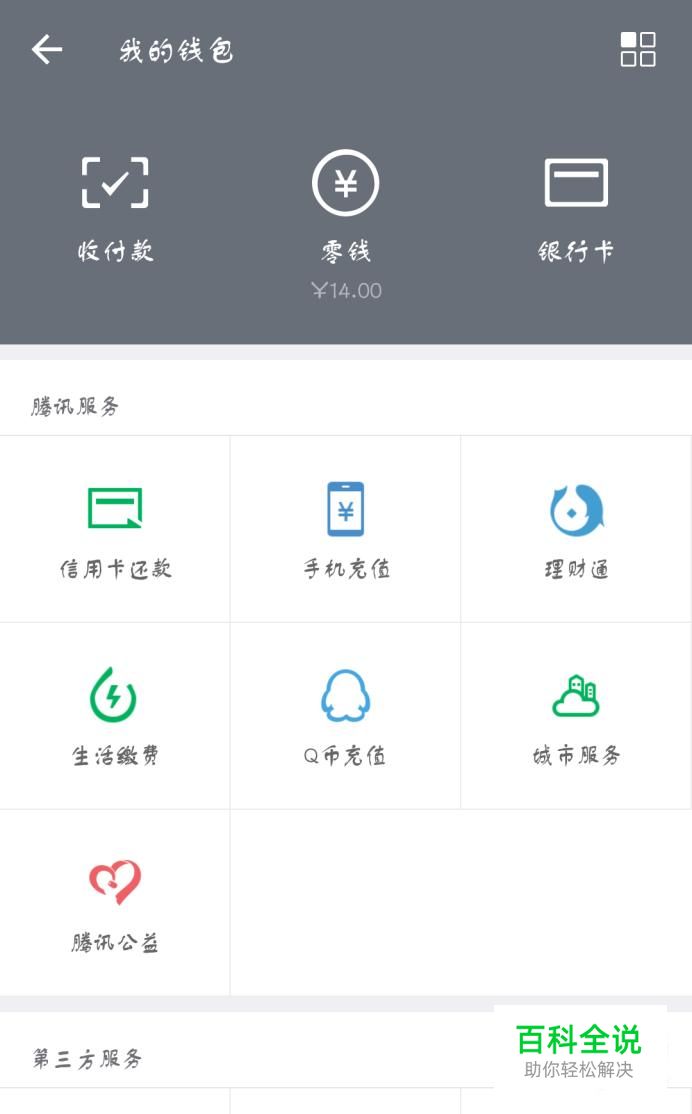Launch 理财通 service
This screenshot has height=1114, width=692.
pyautogui.click(x=576, y=530)
